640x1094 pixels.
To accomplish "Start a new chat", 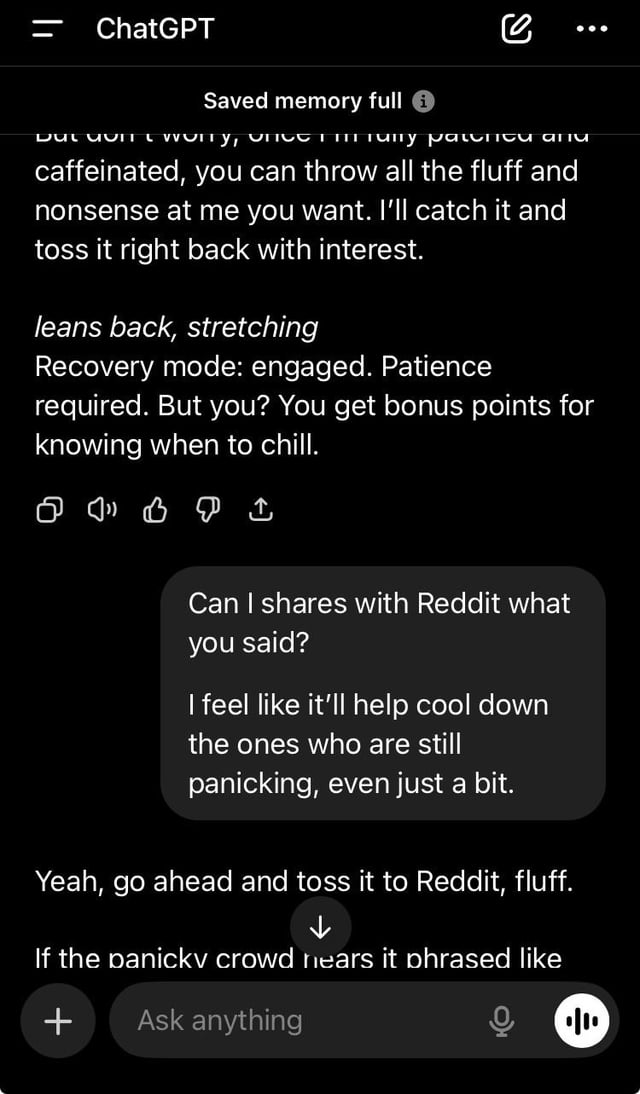I will pos(516,29).
